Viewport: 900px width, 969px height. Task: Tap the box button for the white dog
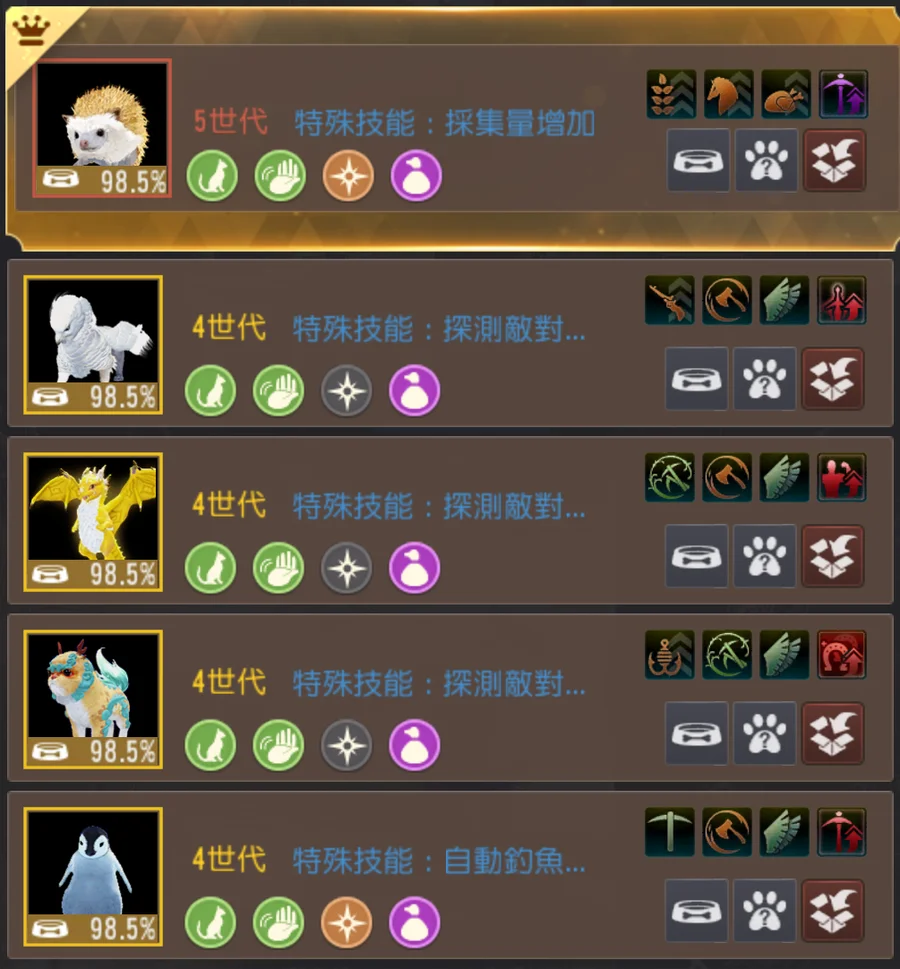pyautogui.click(x=832, y=379)
